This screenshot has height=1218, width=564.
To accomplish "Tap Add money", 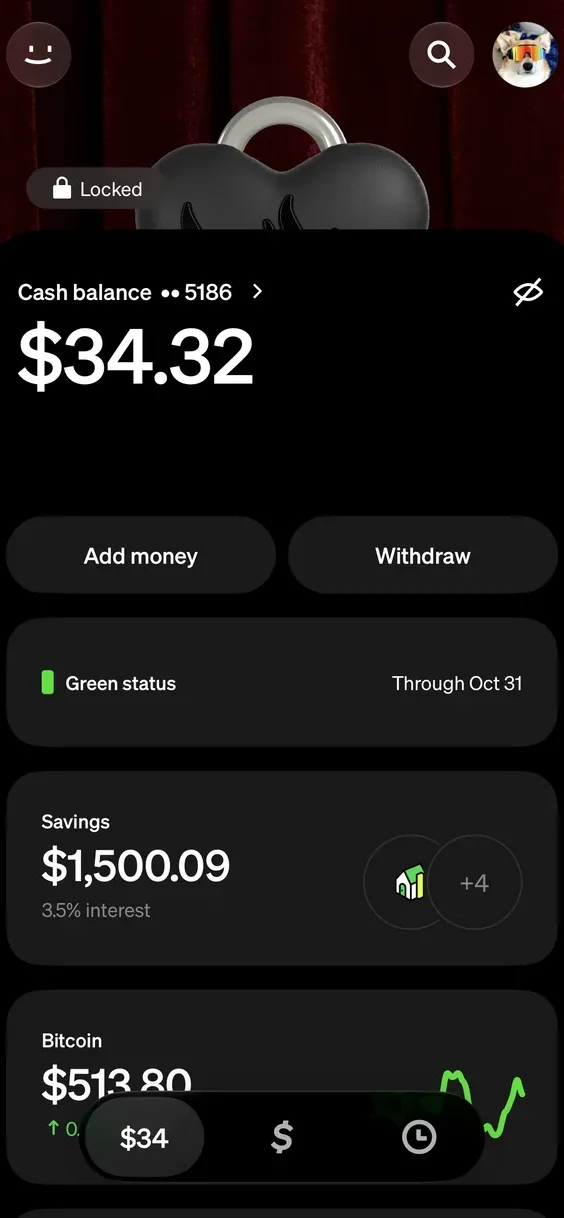I will point(141,556).
